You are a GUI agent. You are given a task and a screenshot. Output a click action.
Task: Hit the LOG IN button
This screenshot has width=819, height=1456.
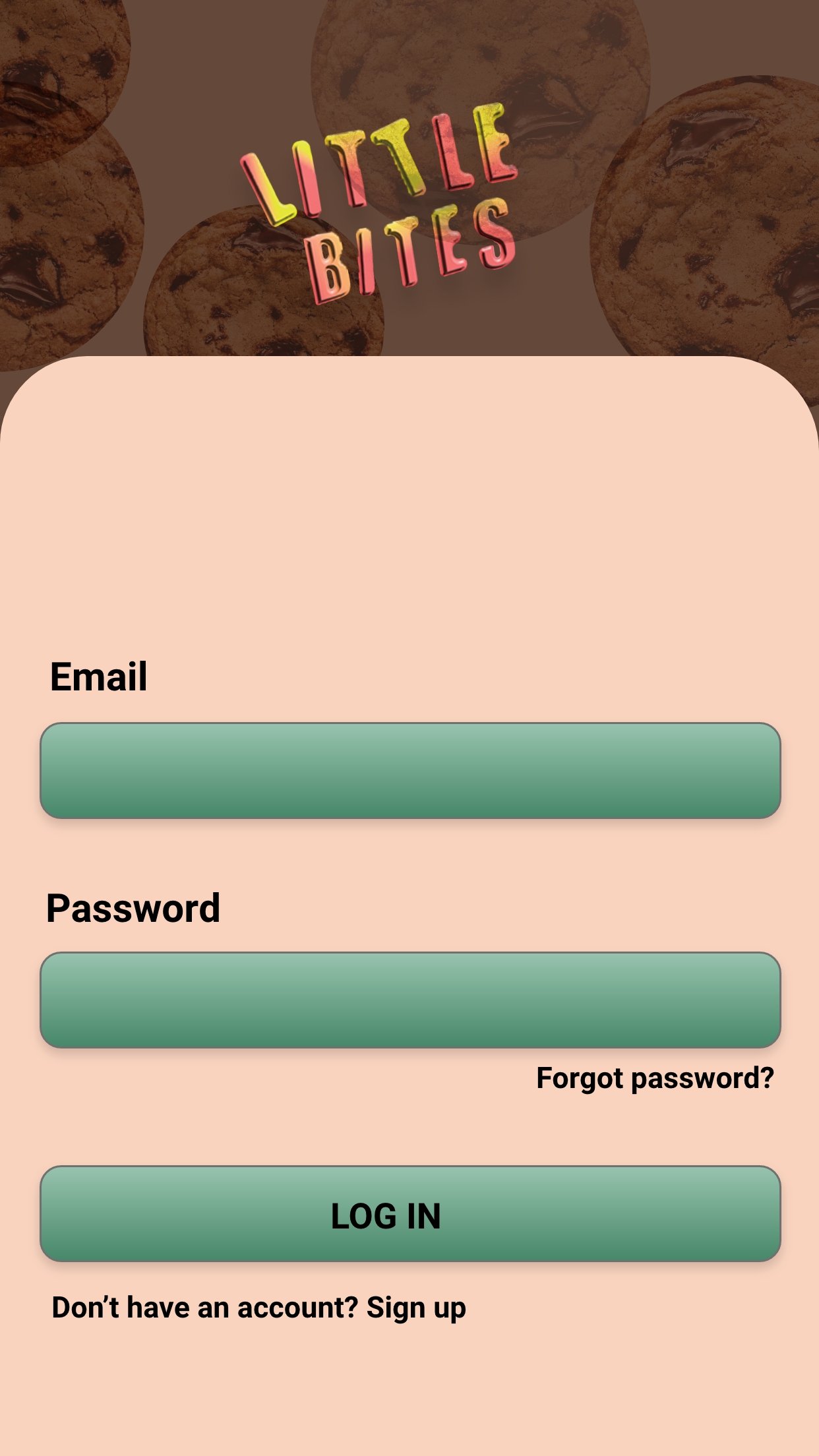tap(410, 1214)
